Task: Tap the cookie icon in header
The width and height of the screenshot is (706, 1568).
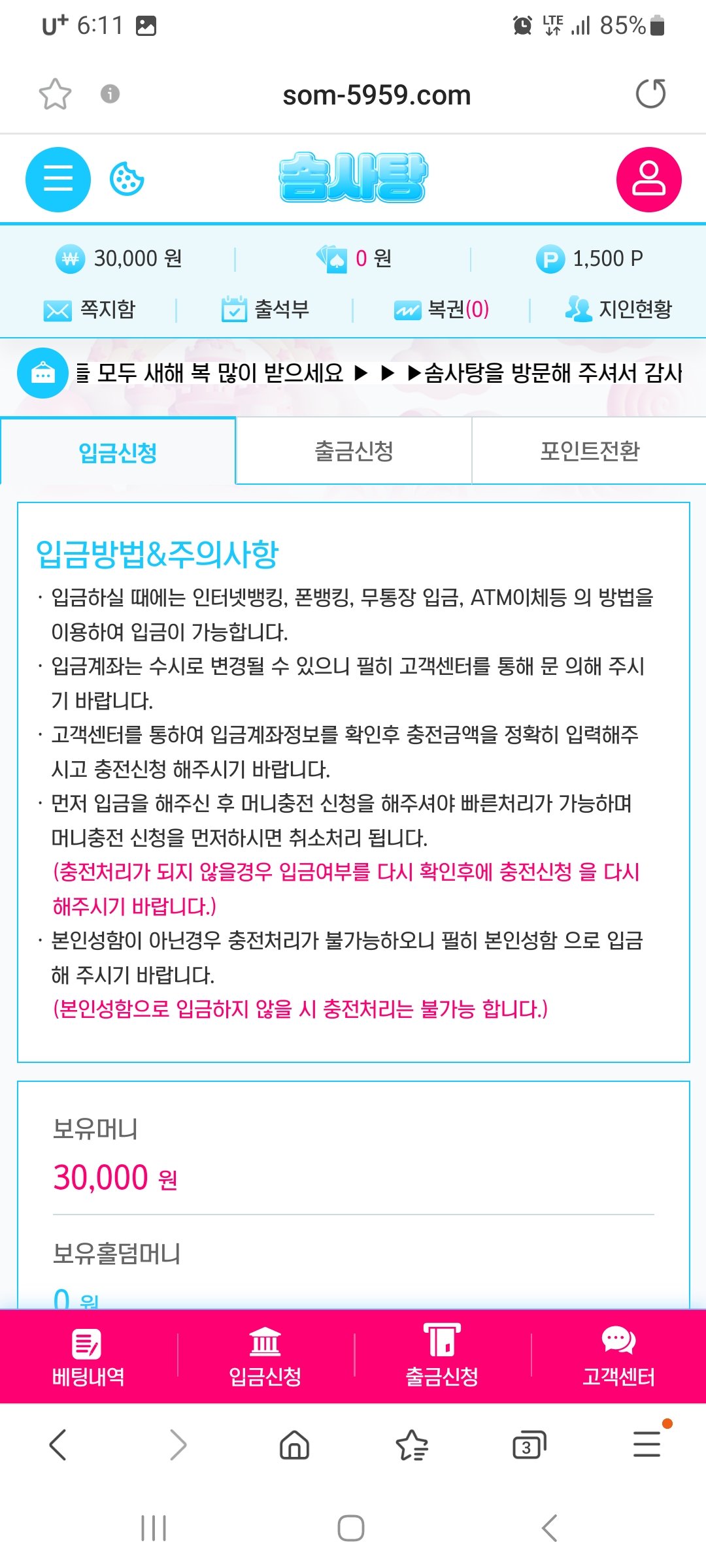Action: (x=126, y=179)
